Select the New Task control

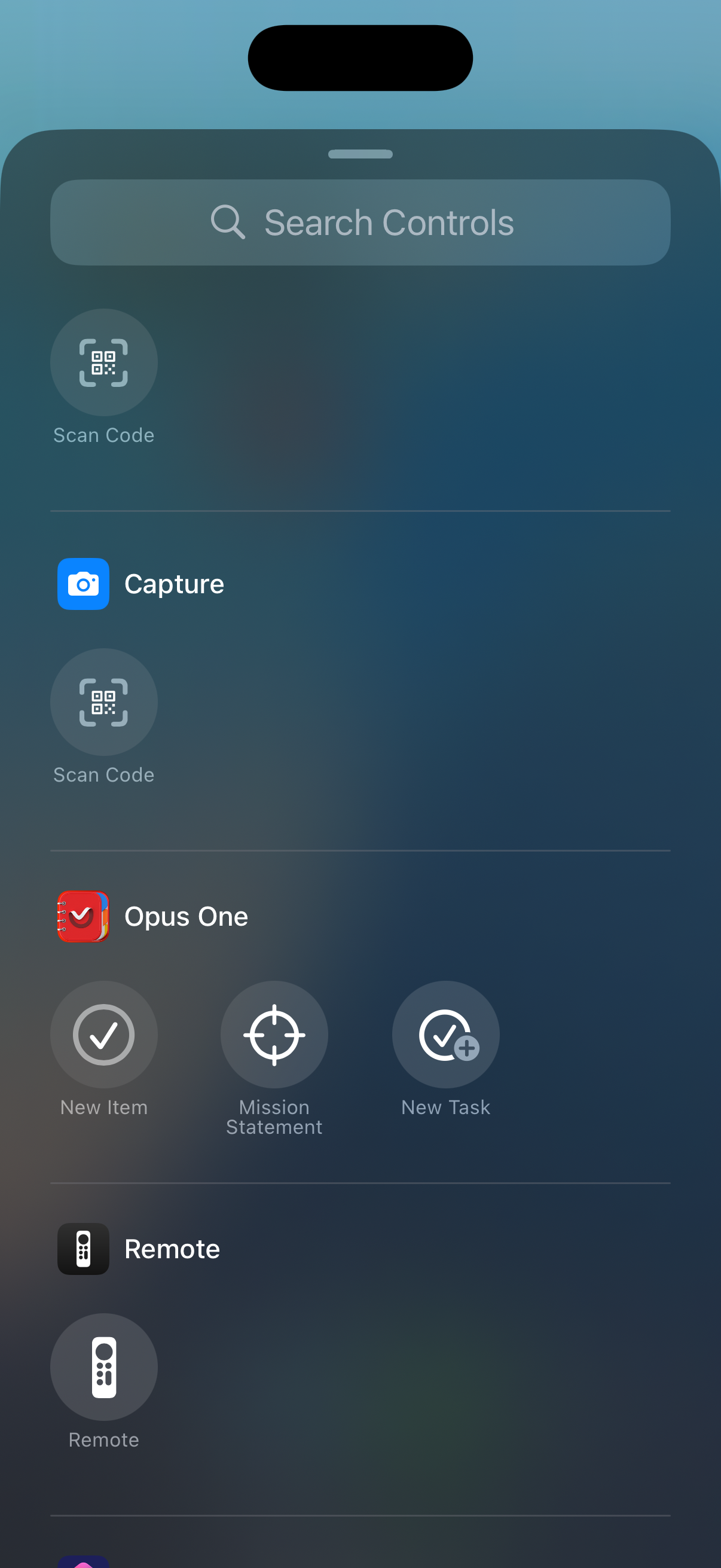445,1034
